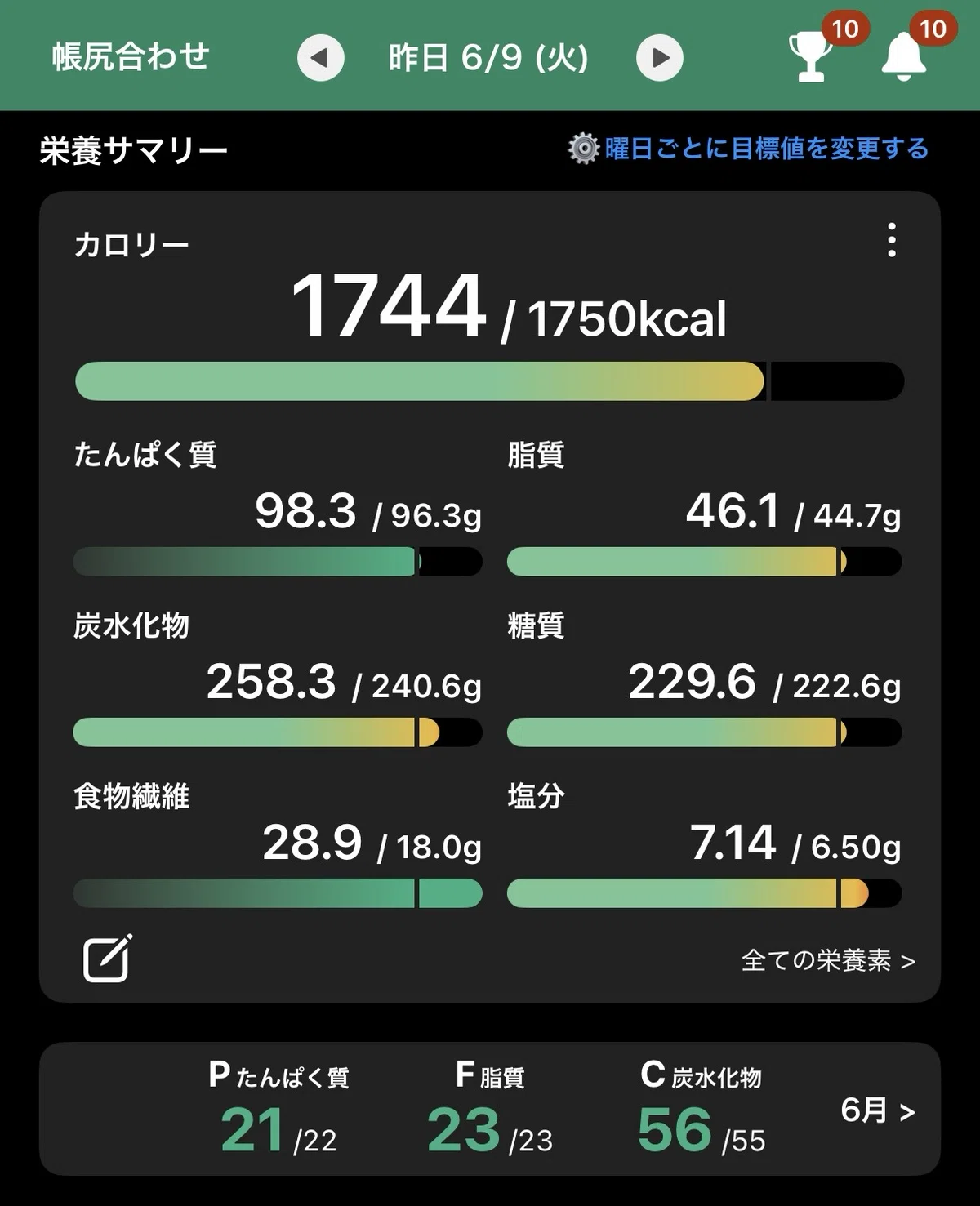
Task: Tap the edit icon in nutrition summary
Action: coord(108,958)
